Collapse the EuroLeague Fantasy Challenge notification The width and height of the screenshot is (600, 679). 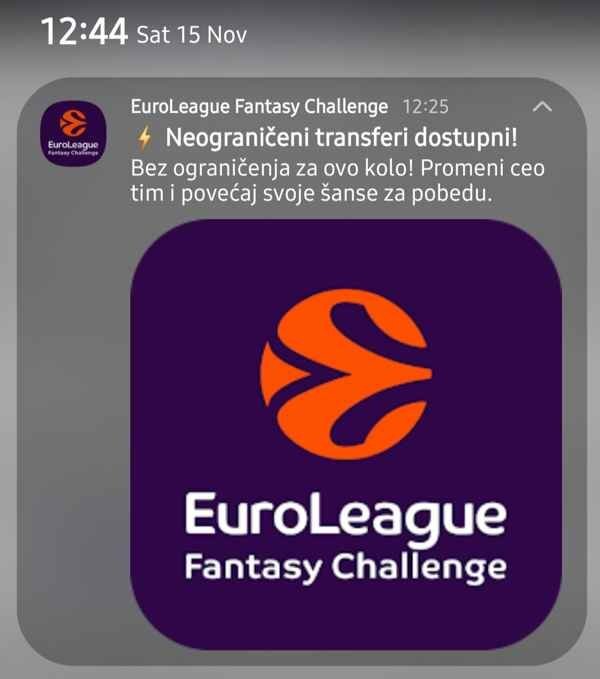(x=543, y=106)
